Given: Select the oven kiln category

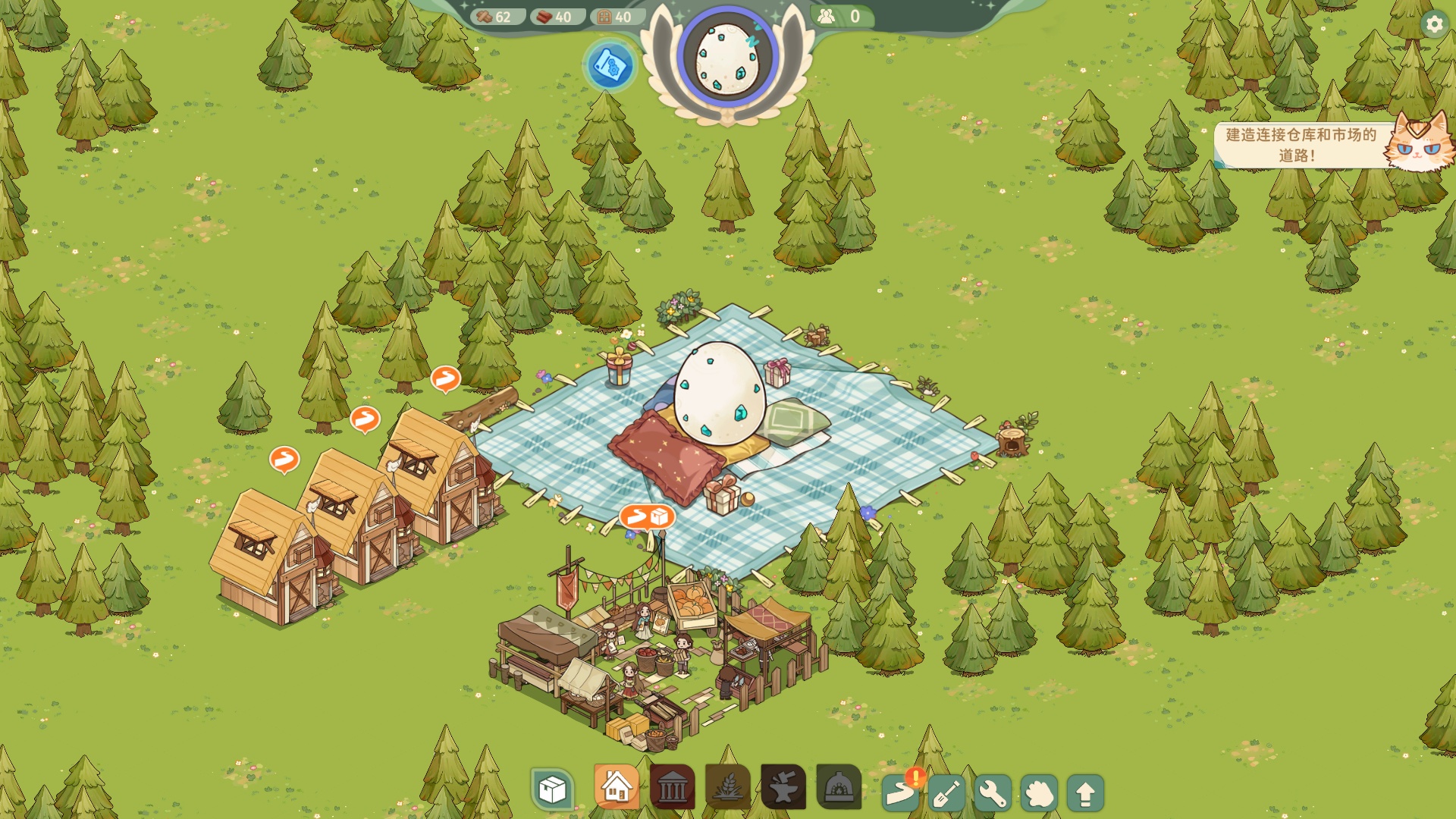Looking at the screenshot, I should [x=839, y=789].
